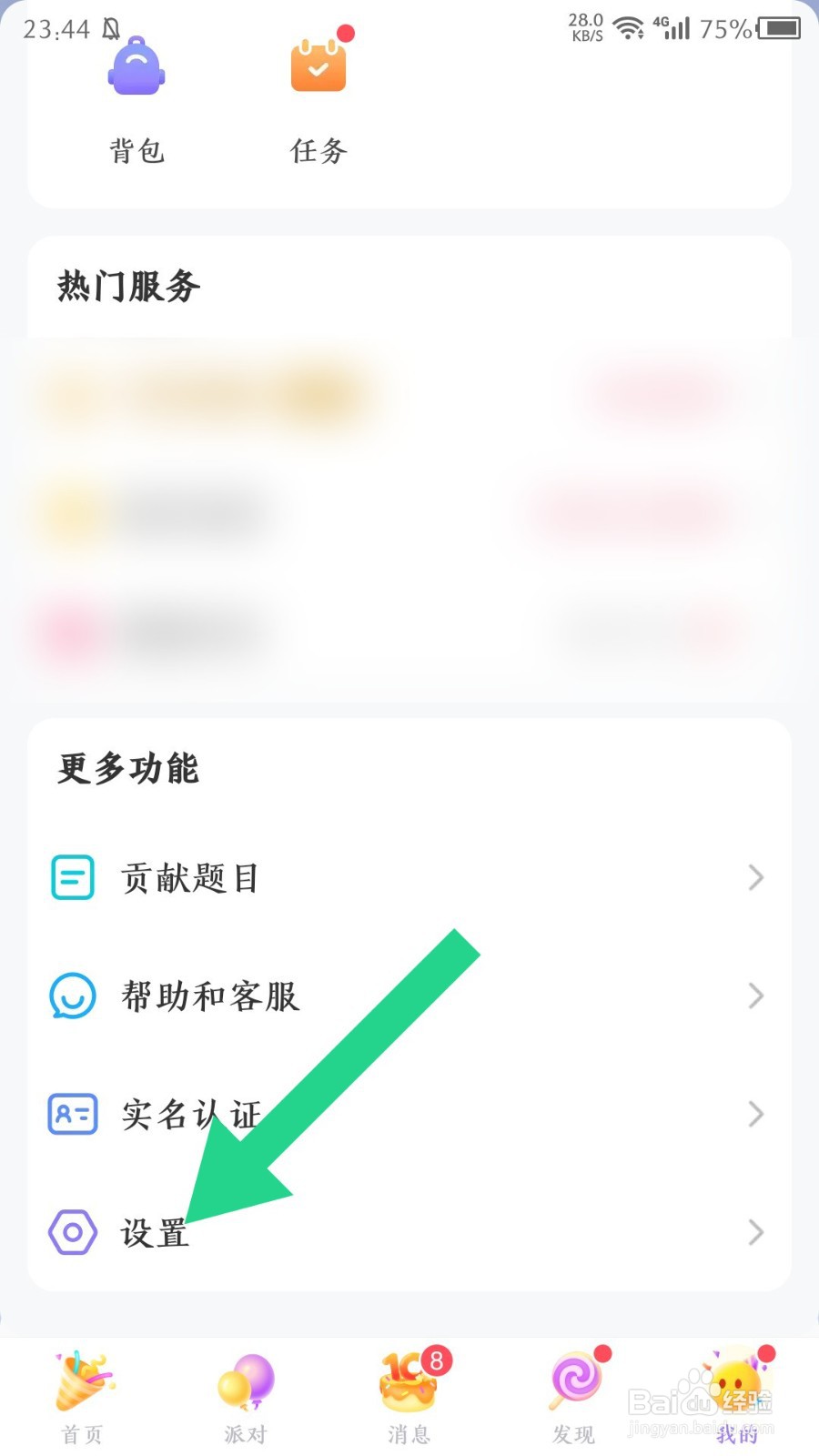Tap the 帮助和客服 chat bubble icon
This screenshot has height=1456, width=819.
click(x=73, y=996)
